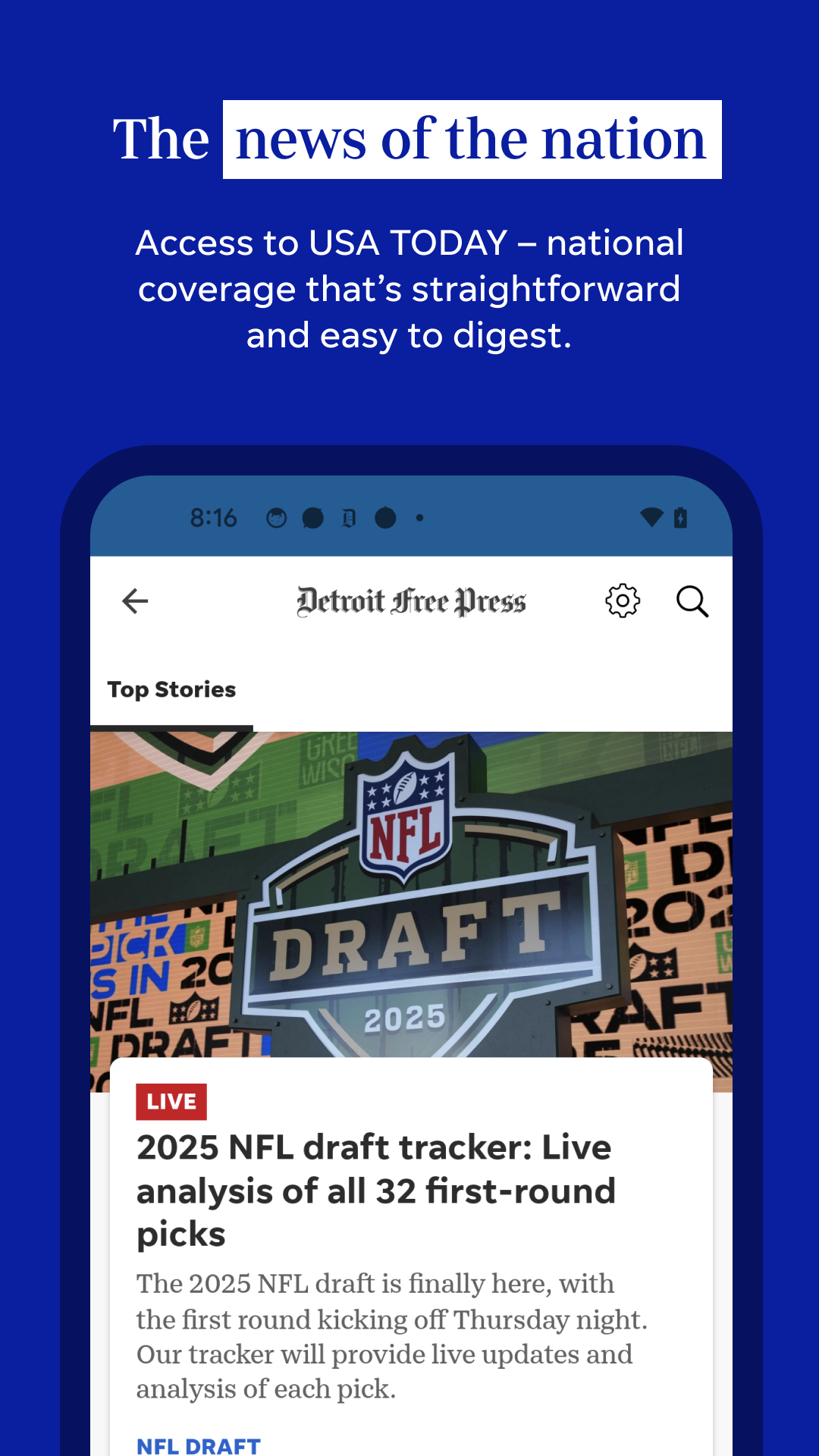Tap the battery icon in the status bar

pos(679,518)
